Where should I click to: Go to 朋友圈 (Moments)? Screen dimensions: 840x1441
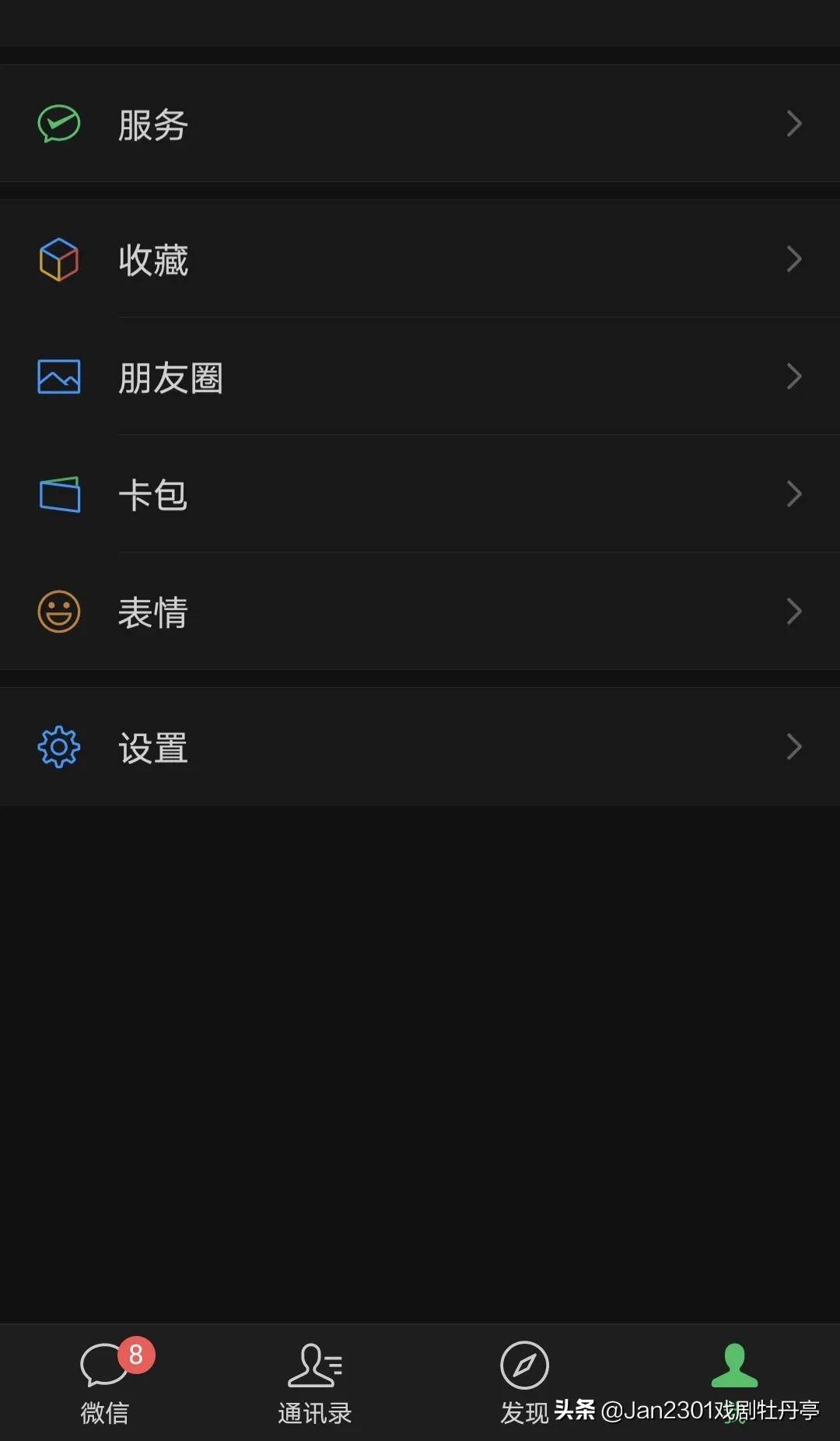[420, 377]
